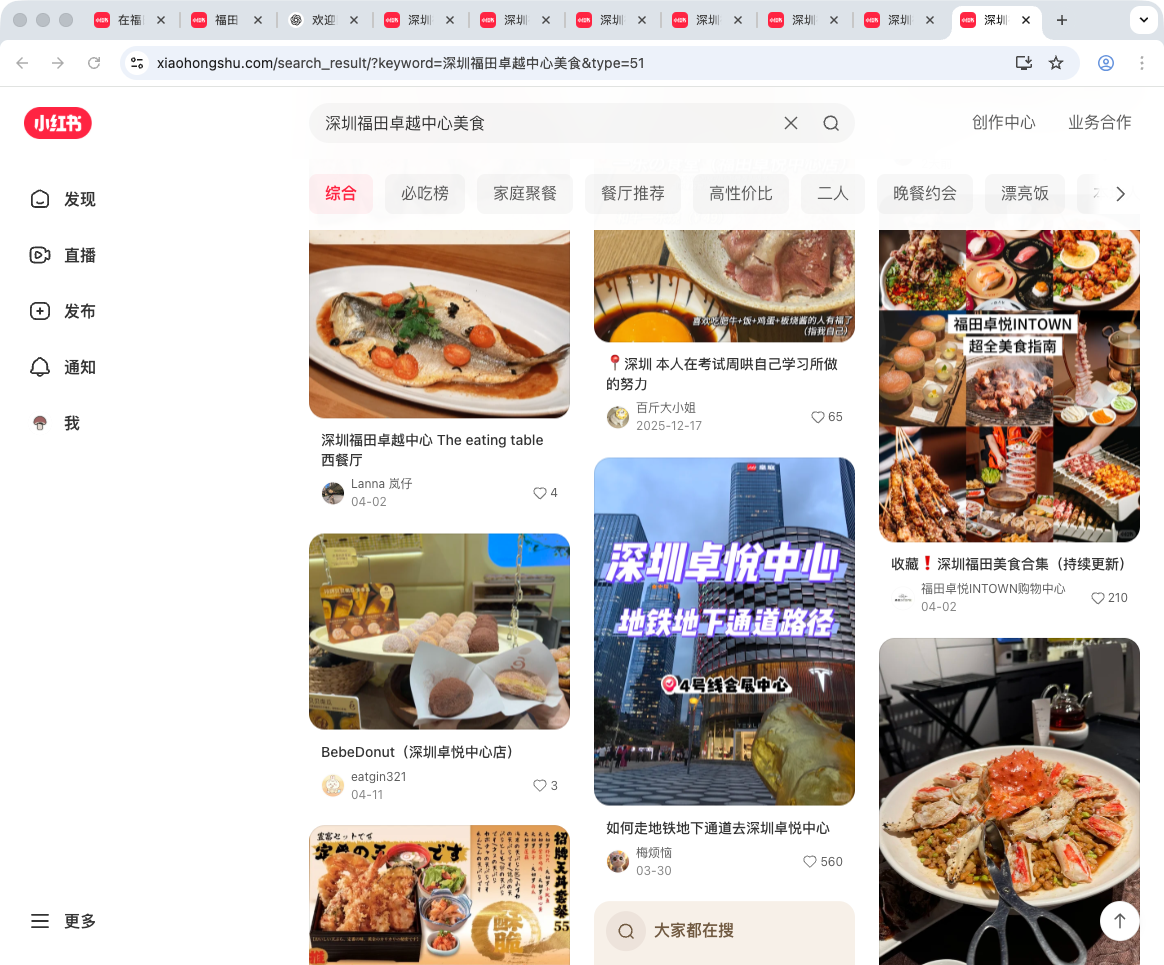The width and height of the screenshot is (1164, 965).
Task: Show more filter chips with right arrow
Action: point(1120,194)
